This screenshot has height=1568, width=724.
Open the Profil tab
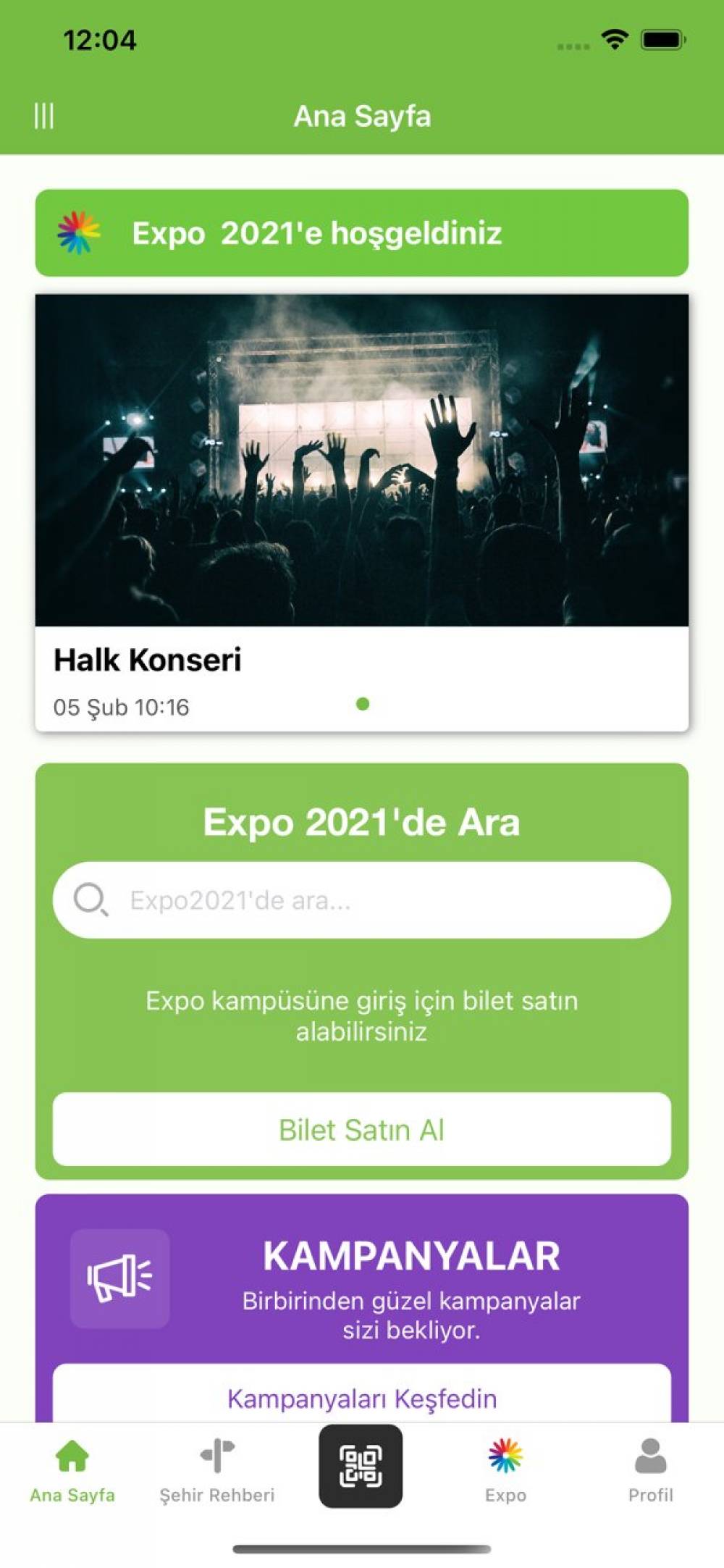coord(650,1470)
